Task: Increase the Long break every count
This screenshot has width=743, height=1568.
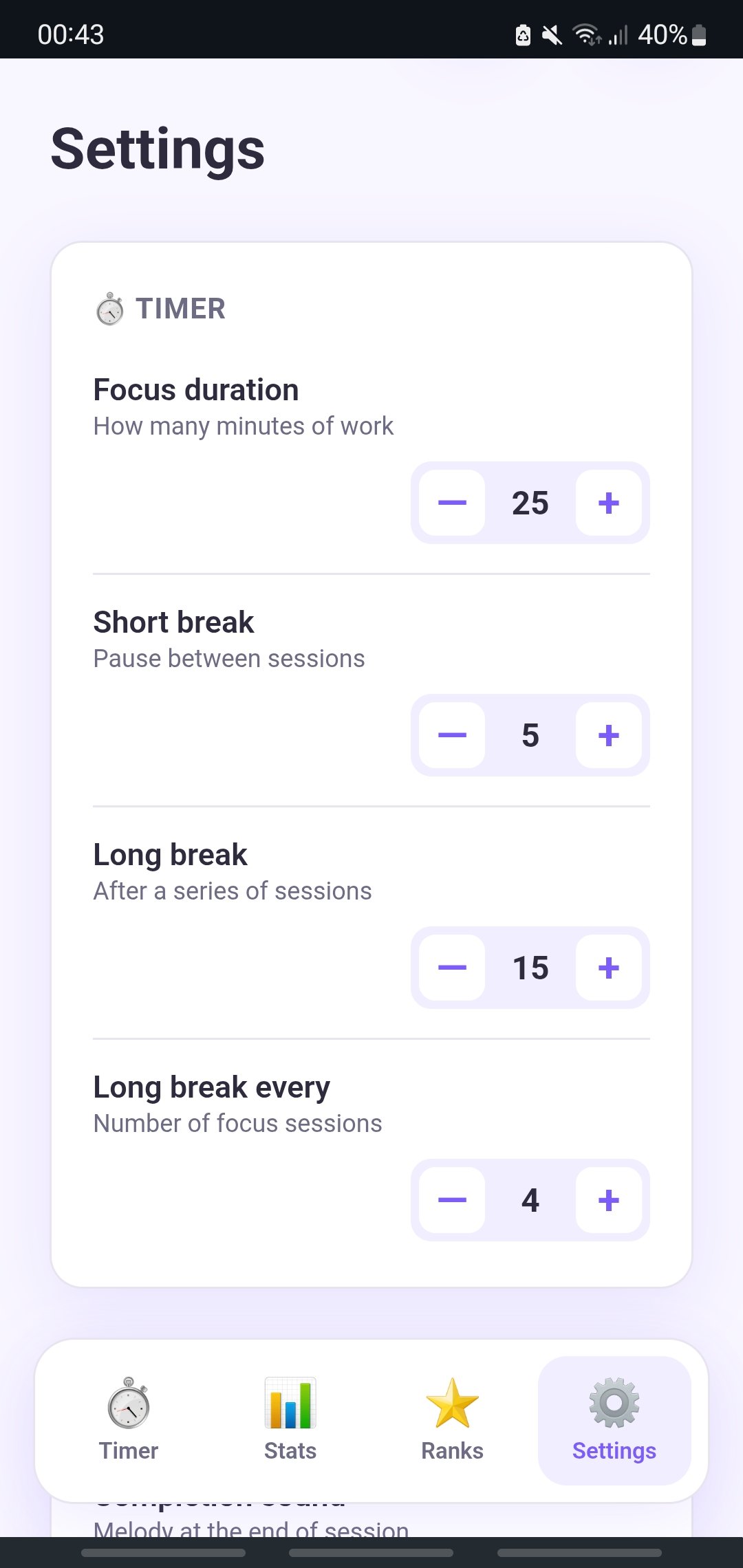Action: coord(609,1200)
